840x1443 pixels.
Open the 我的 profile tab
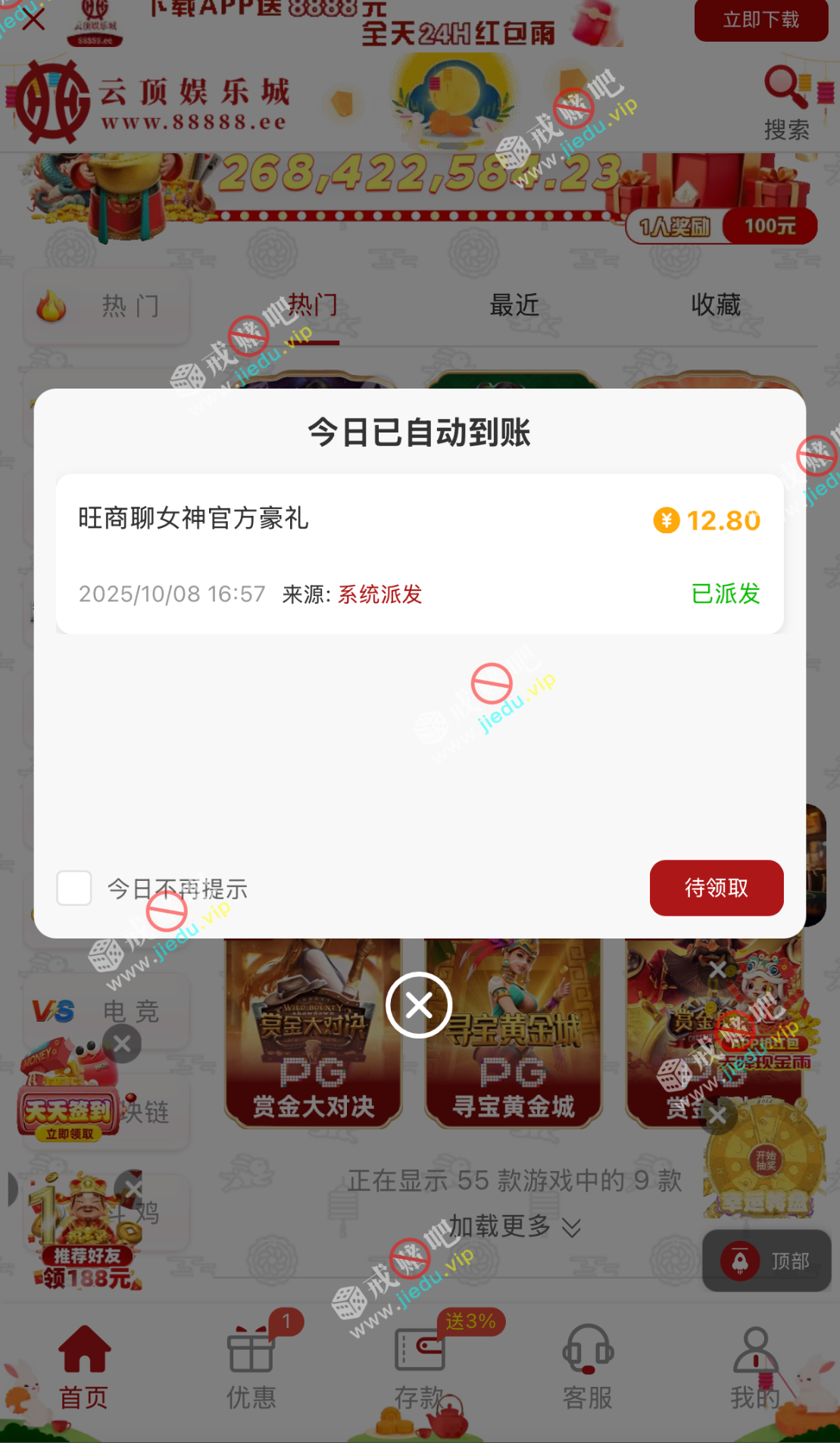754,1367
